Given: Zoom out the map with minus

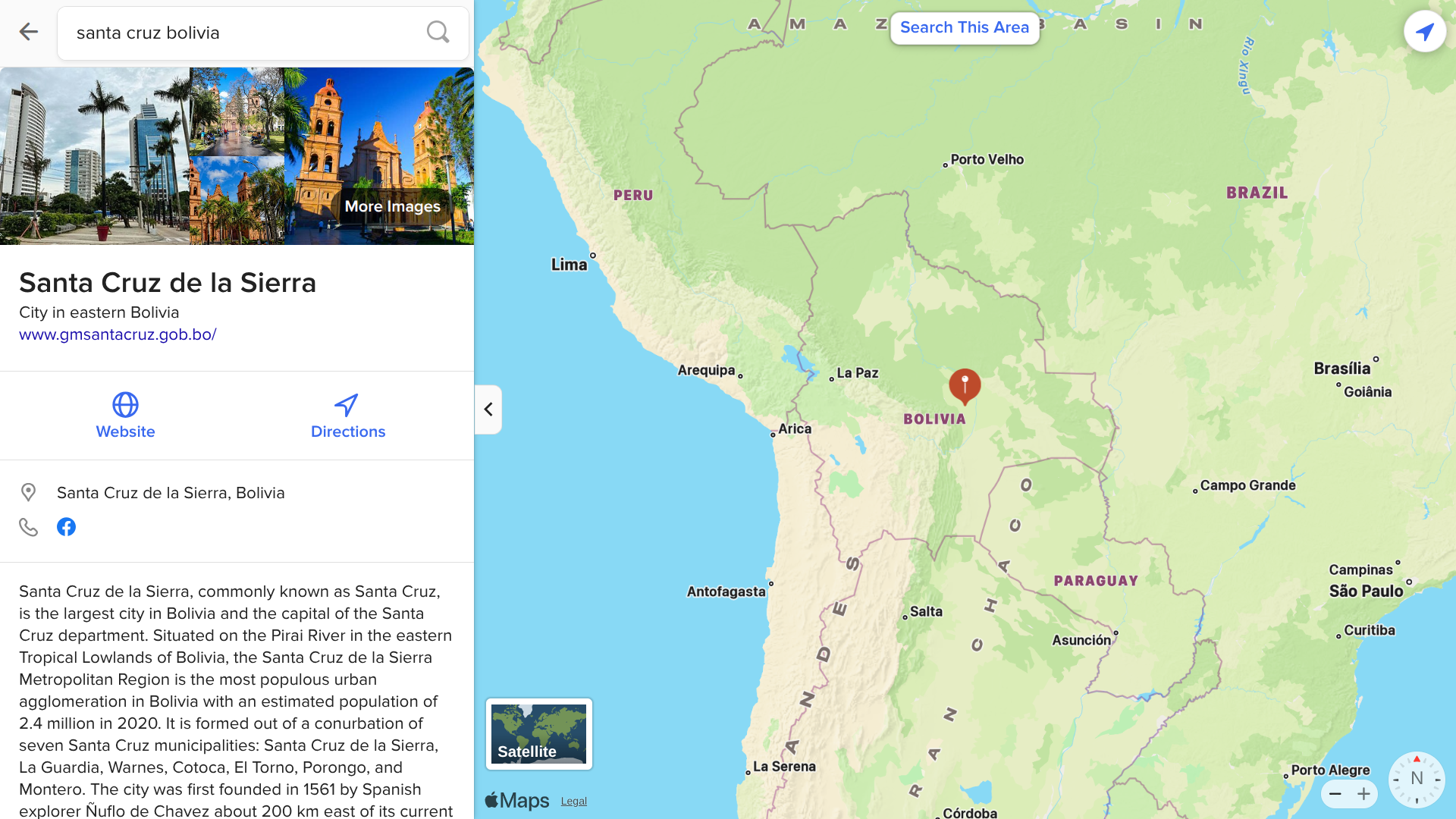Looking at the screenshot, I should point(1335,794).
